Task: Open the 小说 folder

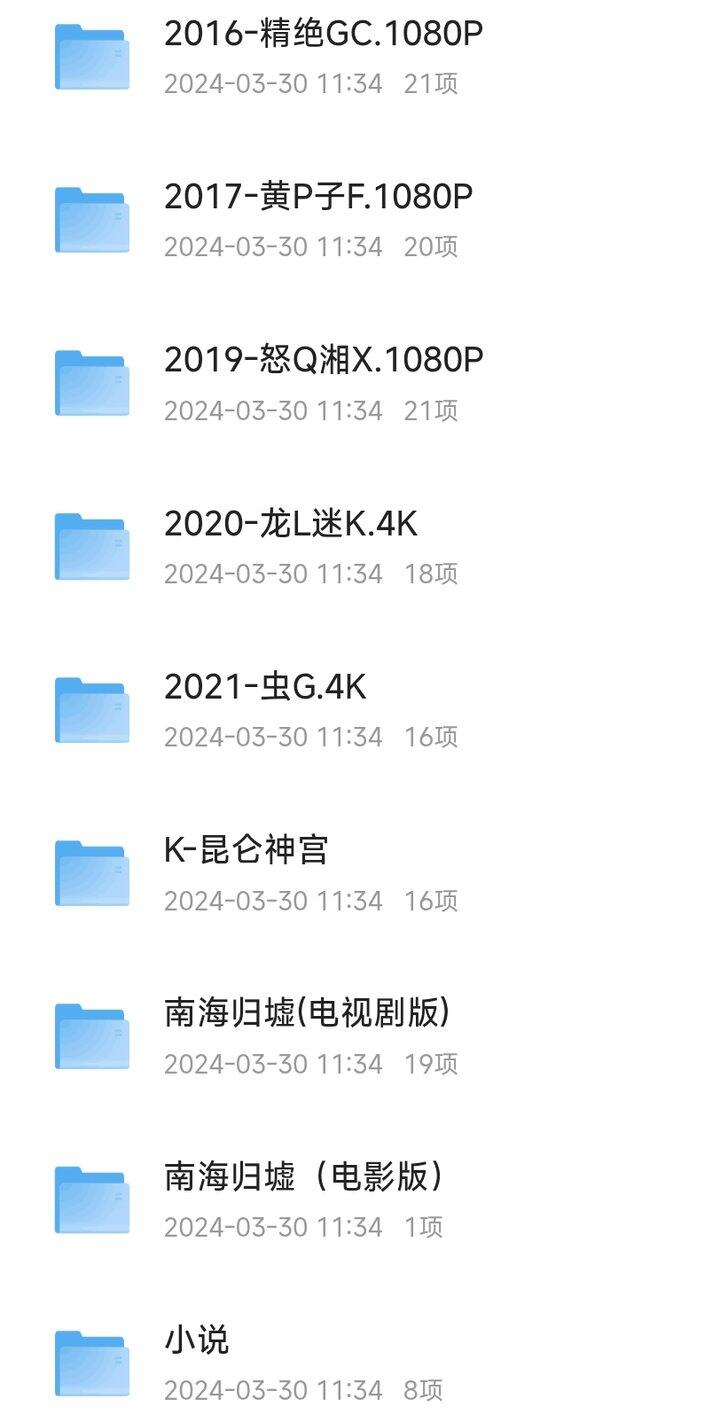Action: (197, 1340)
